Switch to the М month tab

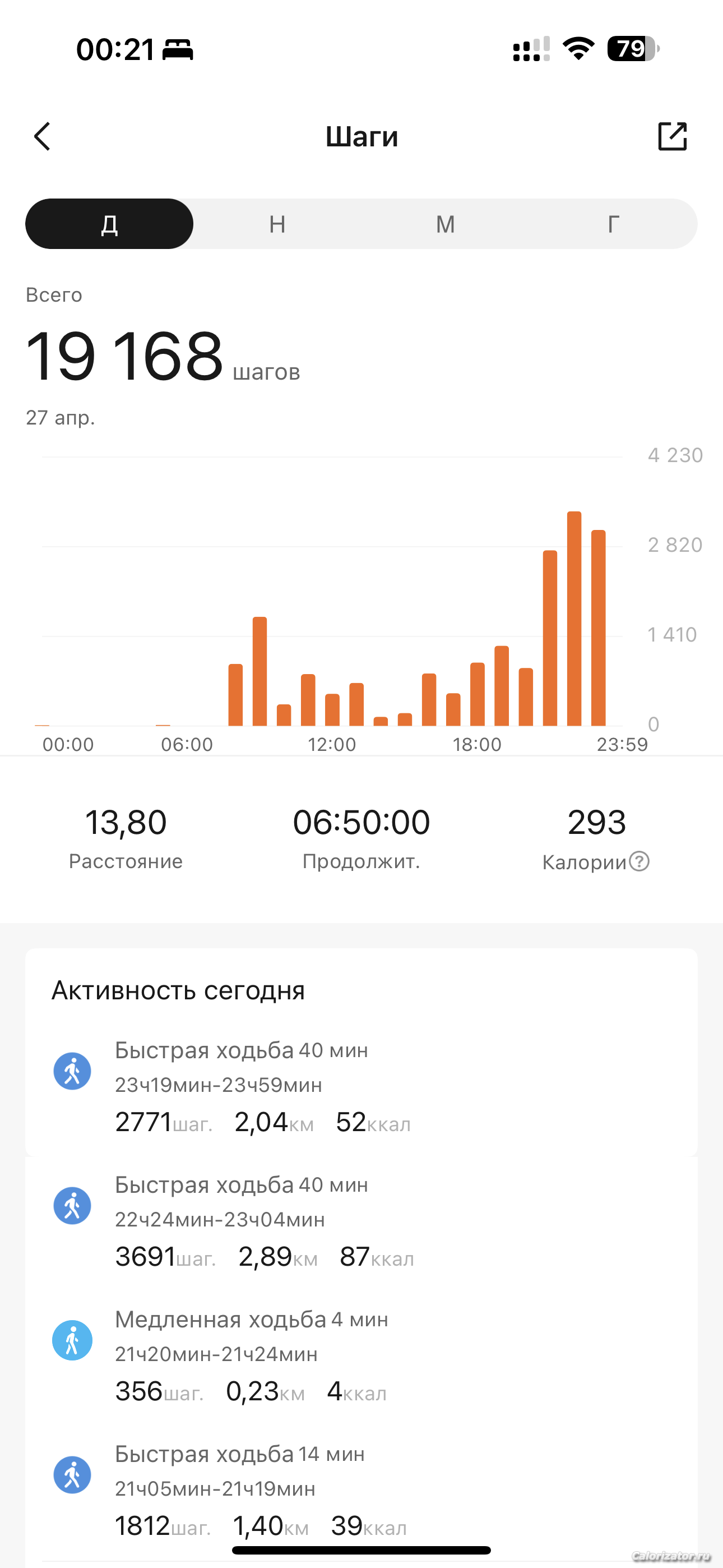pos(446,224)
